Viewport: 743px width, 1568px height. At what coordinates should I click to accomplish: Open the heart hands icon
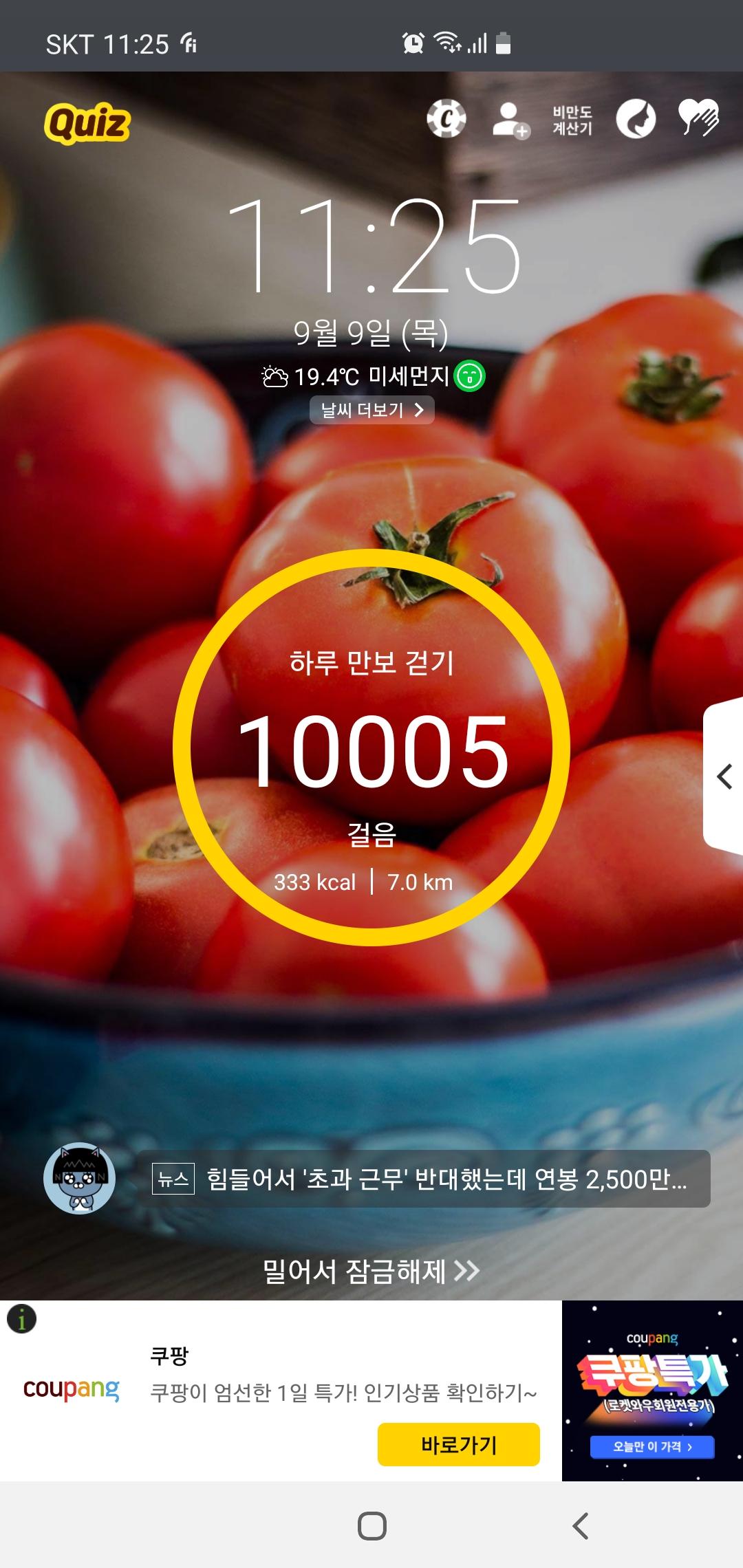coord(698,118)
